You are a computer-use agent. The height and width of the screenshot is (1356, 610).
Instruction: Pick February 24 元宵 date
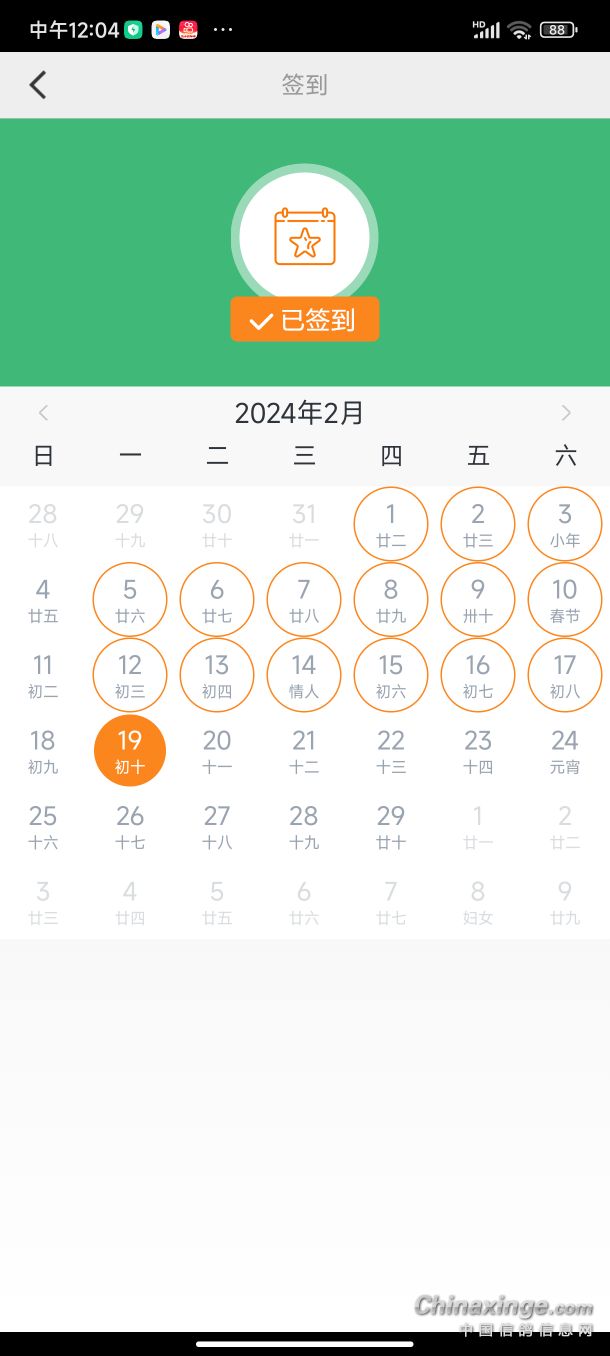(565, 751)
